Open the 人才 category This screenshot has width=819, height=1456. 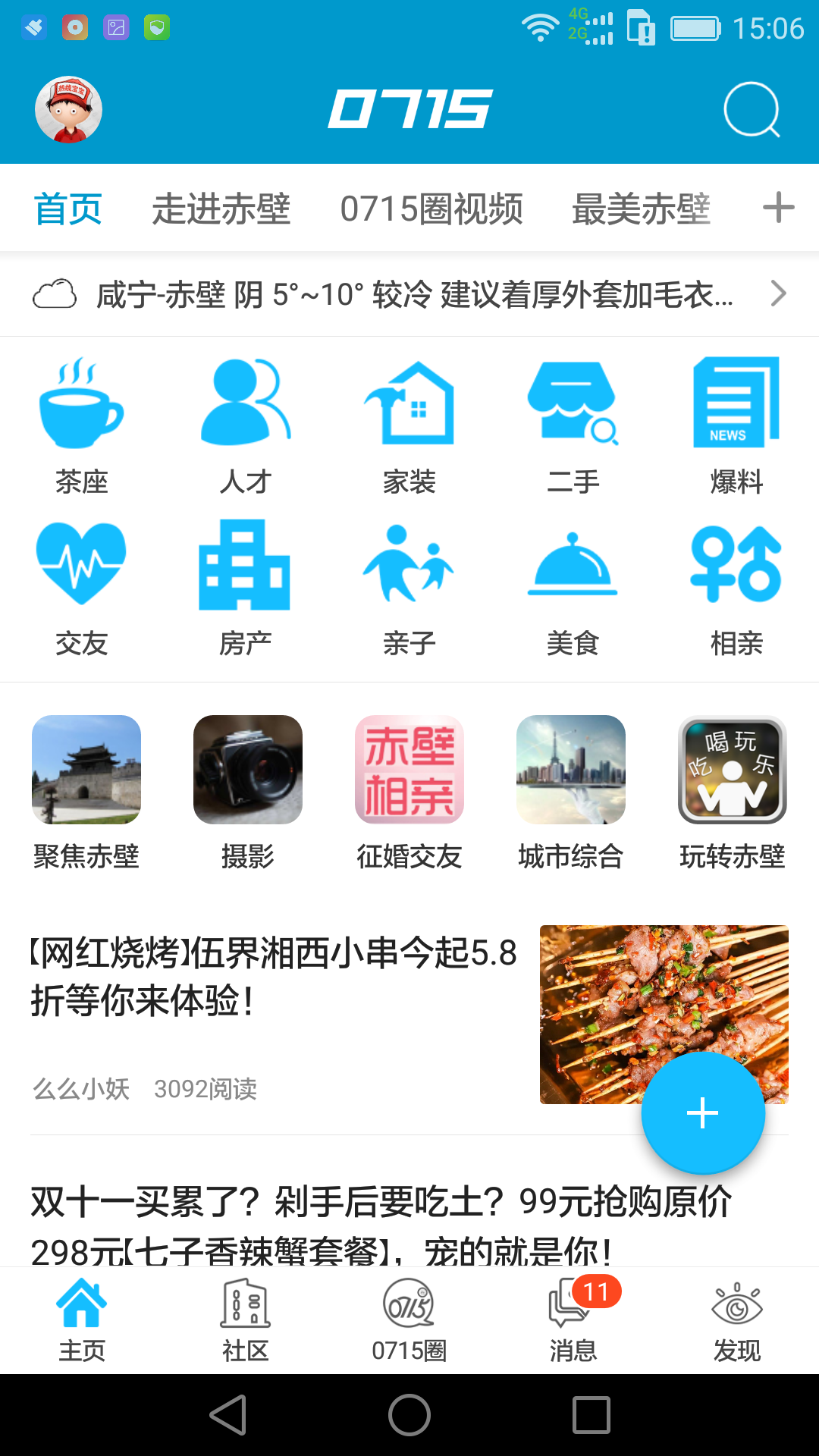[246, 425]
